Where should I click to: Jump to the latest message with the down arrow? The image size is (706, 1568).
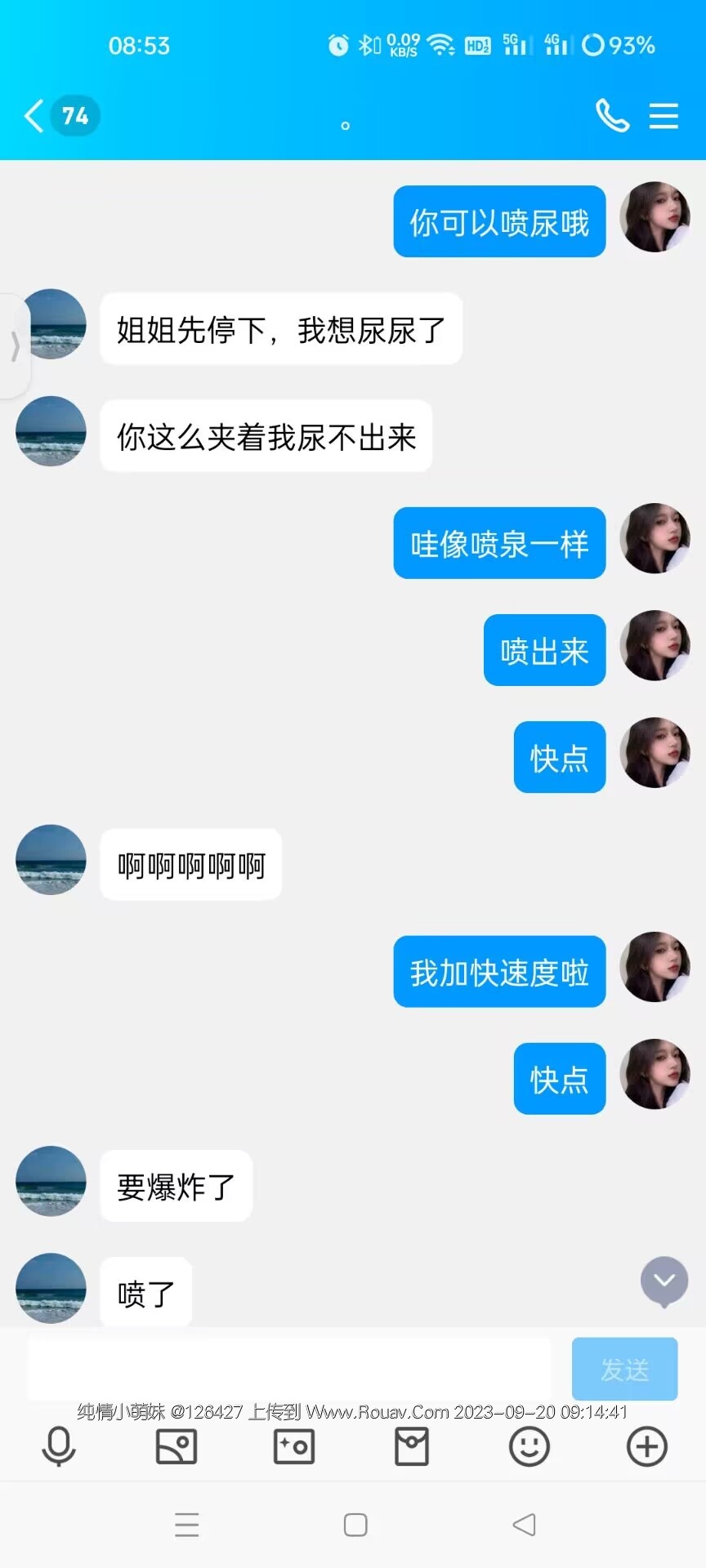click(x=664, y=1281)
